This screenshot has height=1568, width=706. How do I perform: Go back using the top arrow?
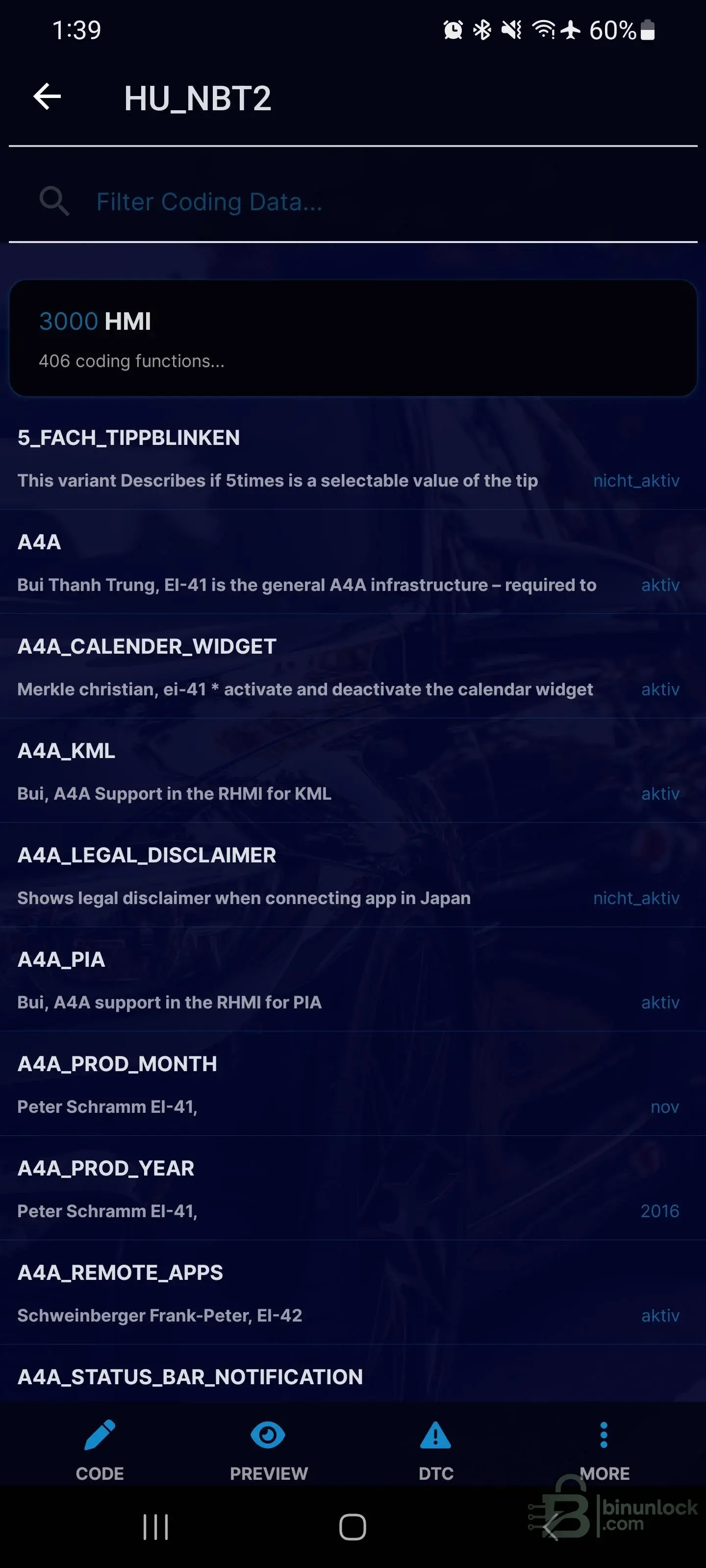click(x=47, y=97)
